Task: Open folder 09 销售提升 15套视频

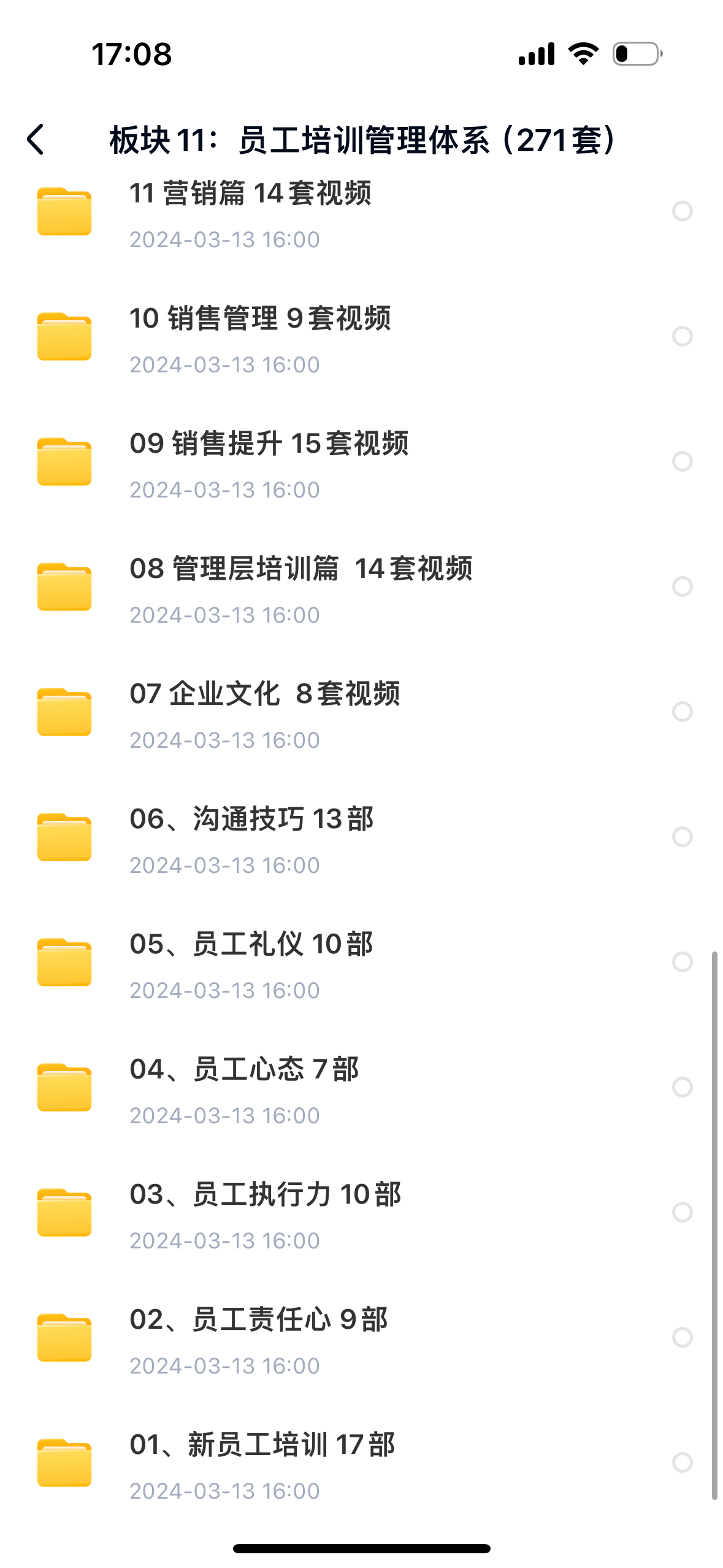Action: (x=269, y=462)
